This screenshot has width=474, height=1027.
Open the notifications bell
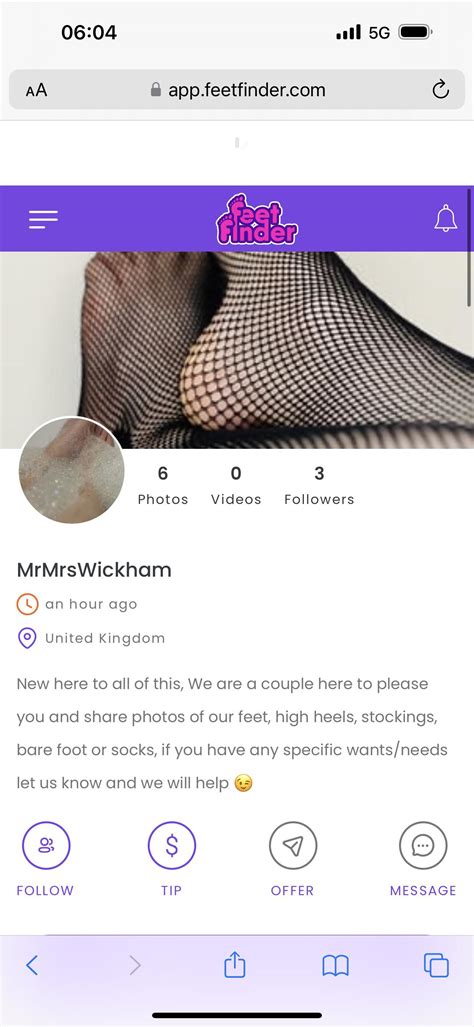pyautogui.click(x=446, y=218)
